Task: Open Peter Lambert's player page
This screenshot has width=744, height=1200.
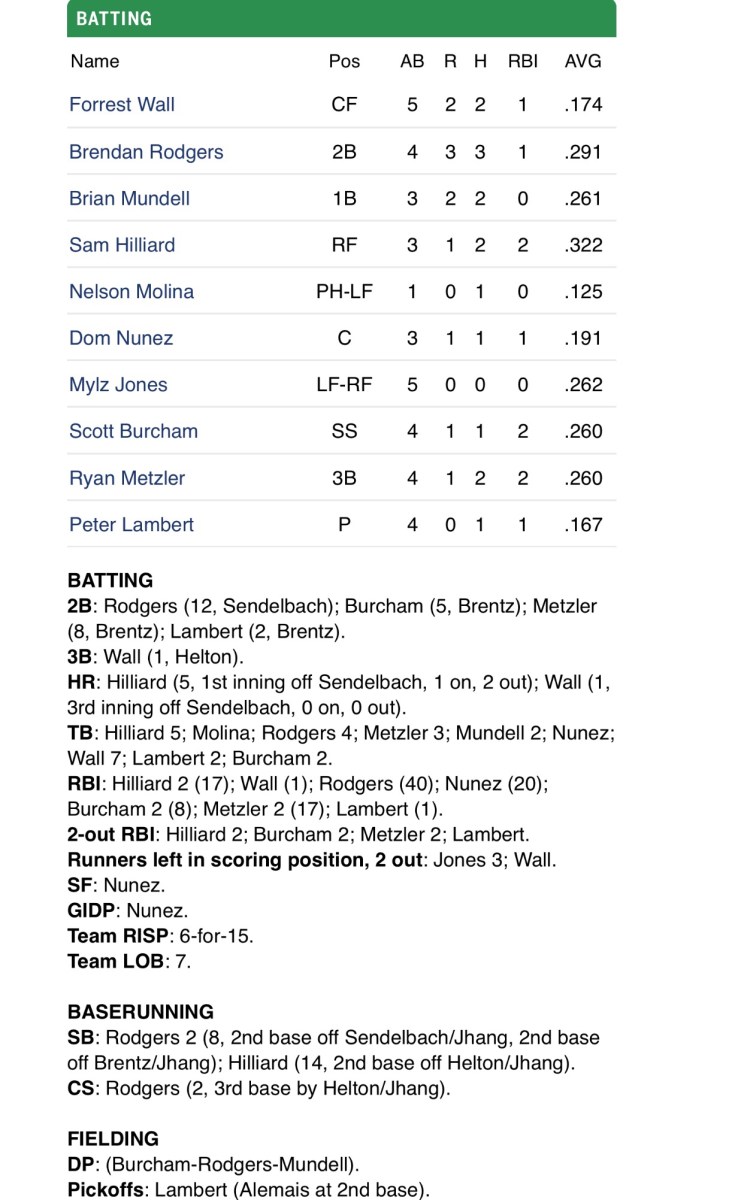Action: tap(131, 524)
